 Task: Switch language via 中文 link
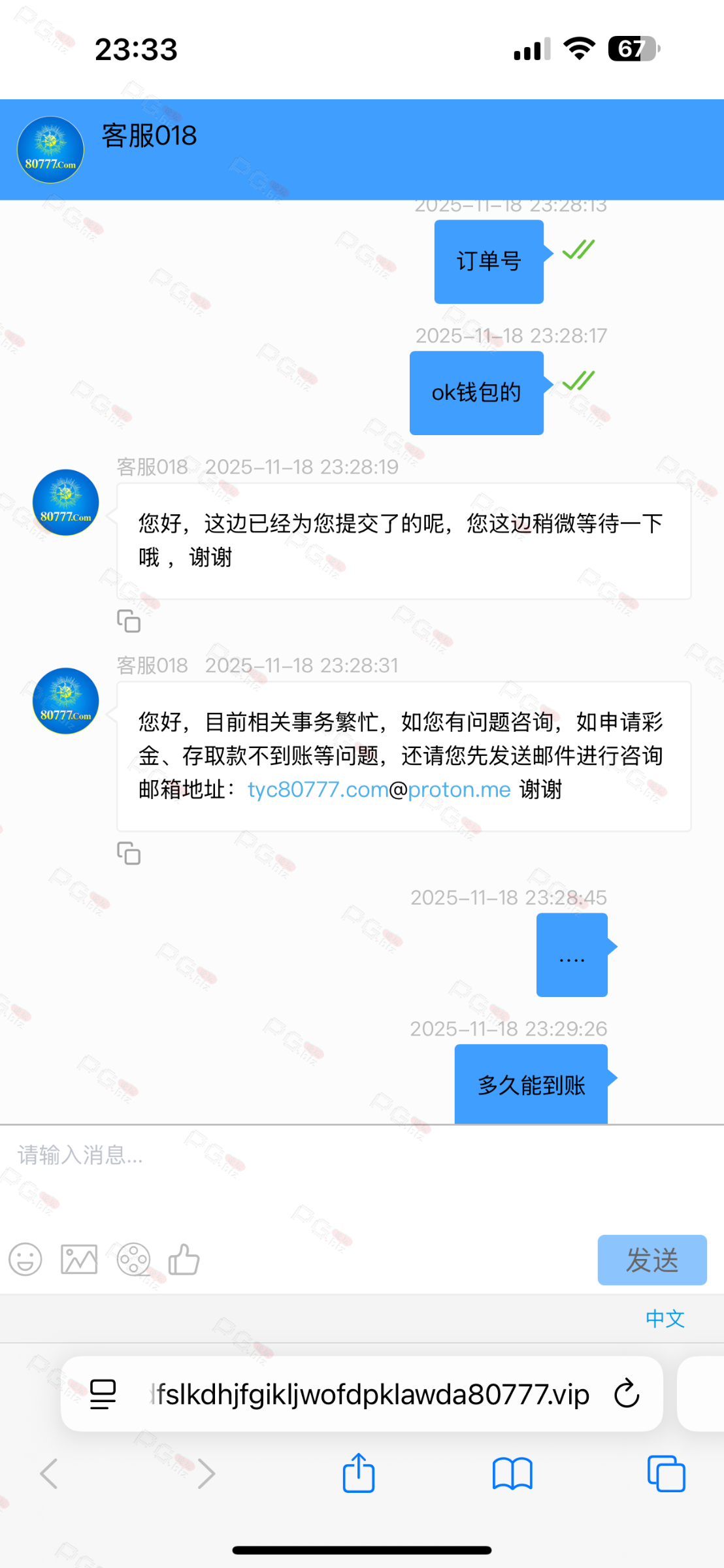click(x=665, y=1318)
